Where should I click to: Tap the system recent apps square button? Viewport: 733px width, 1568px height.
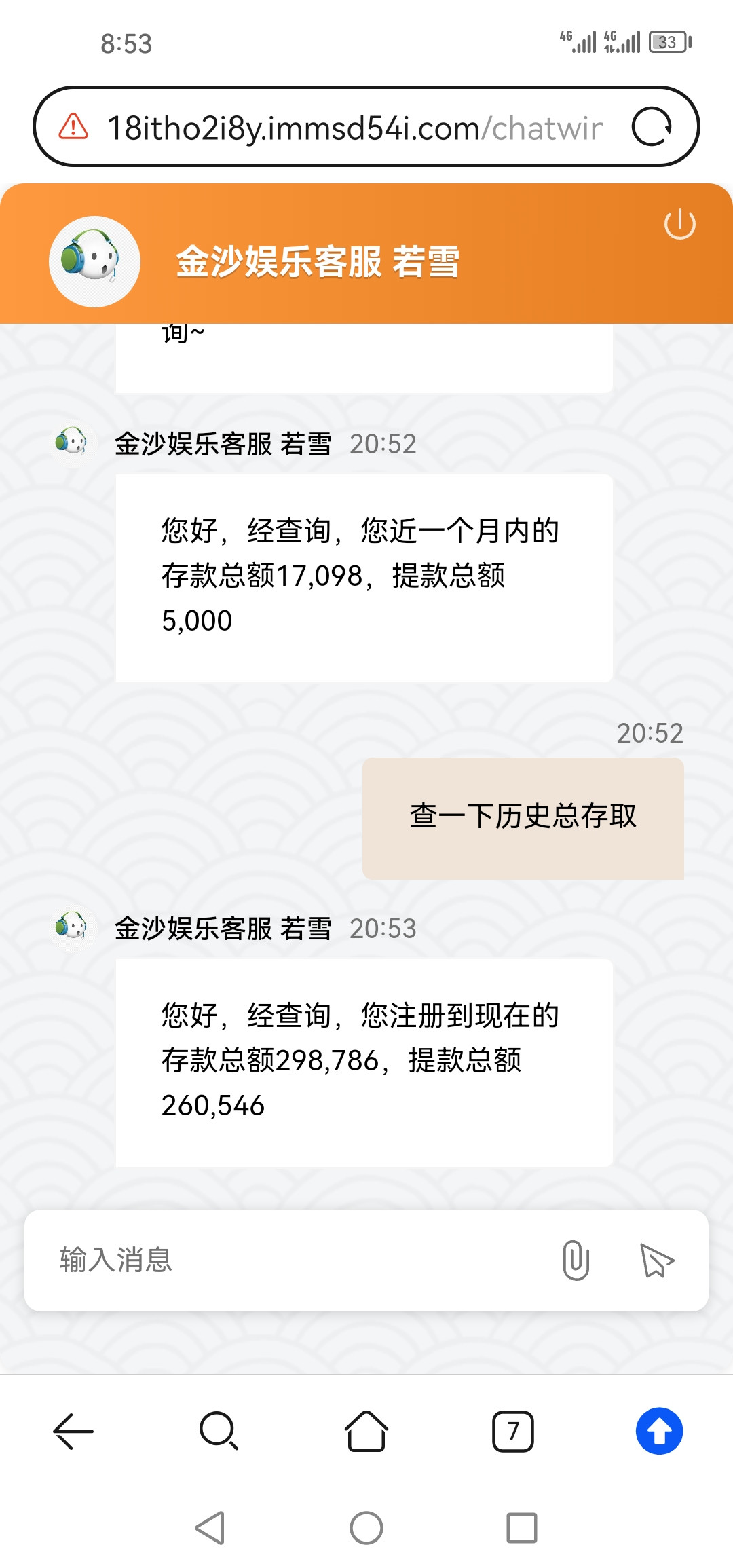point(521,1528)
